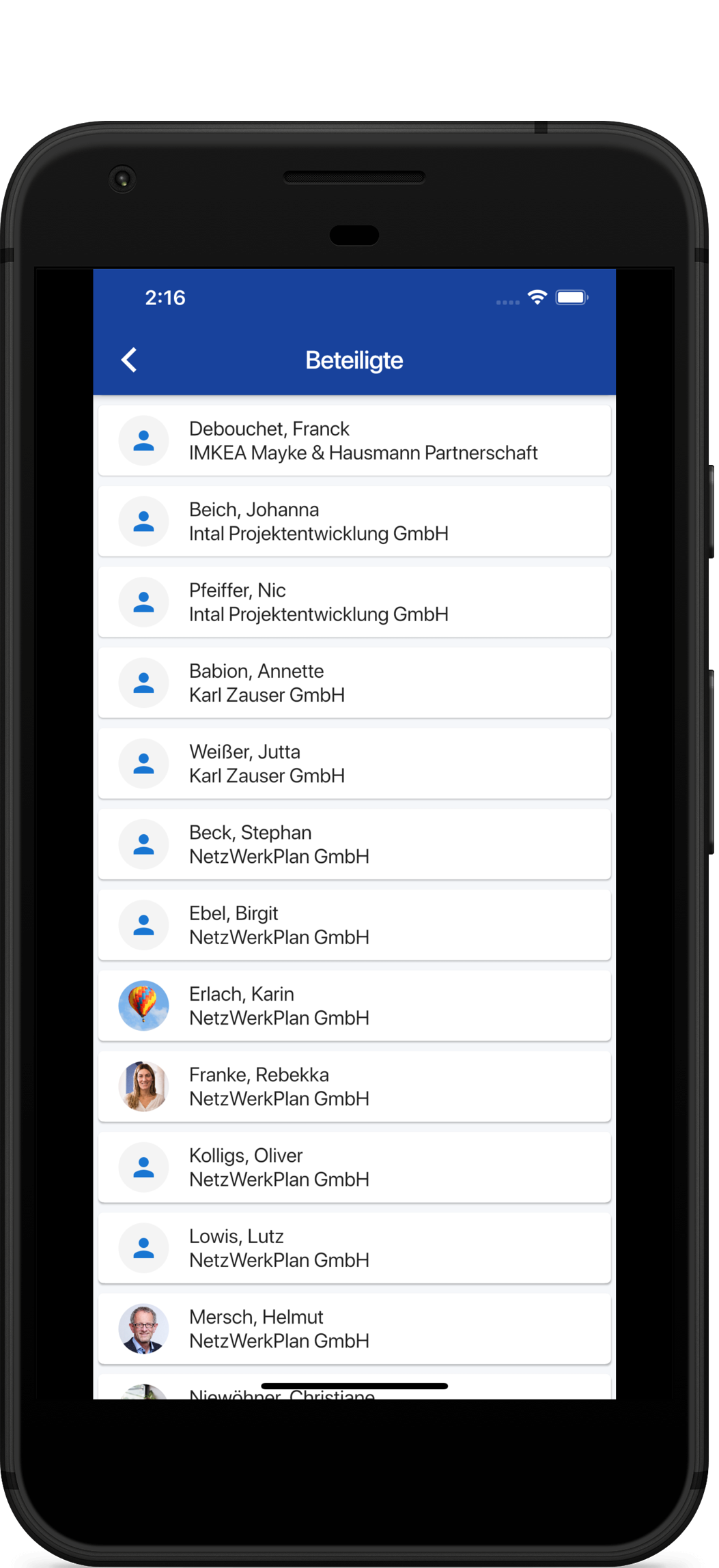View Franke, Rebekka's contact

pyautogui.click(x=354, y=1087)
